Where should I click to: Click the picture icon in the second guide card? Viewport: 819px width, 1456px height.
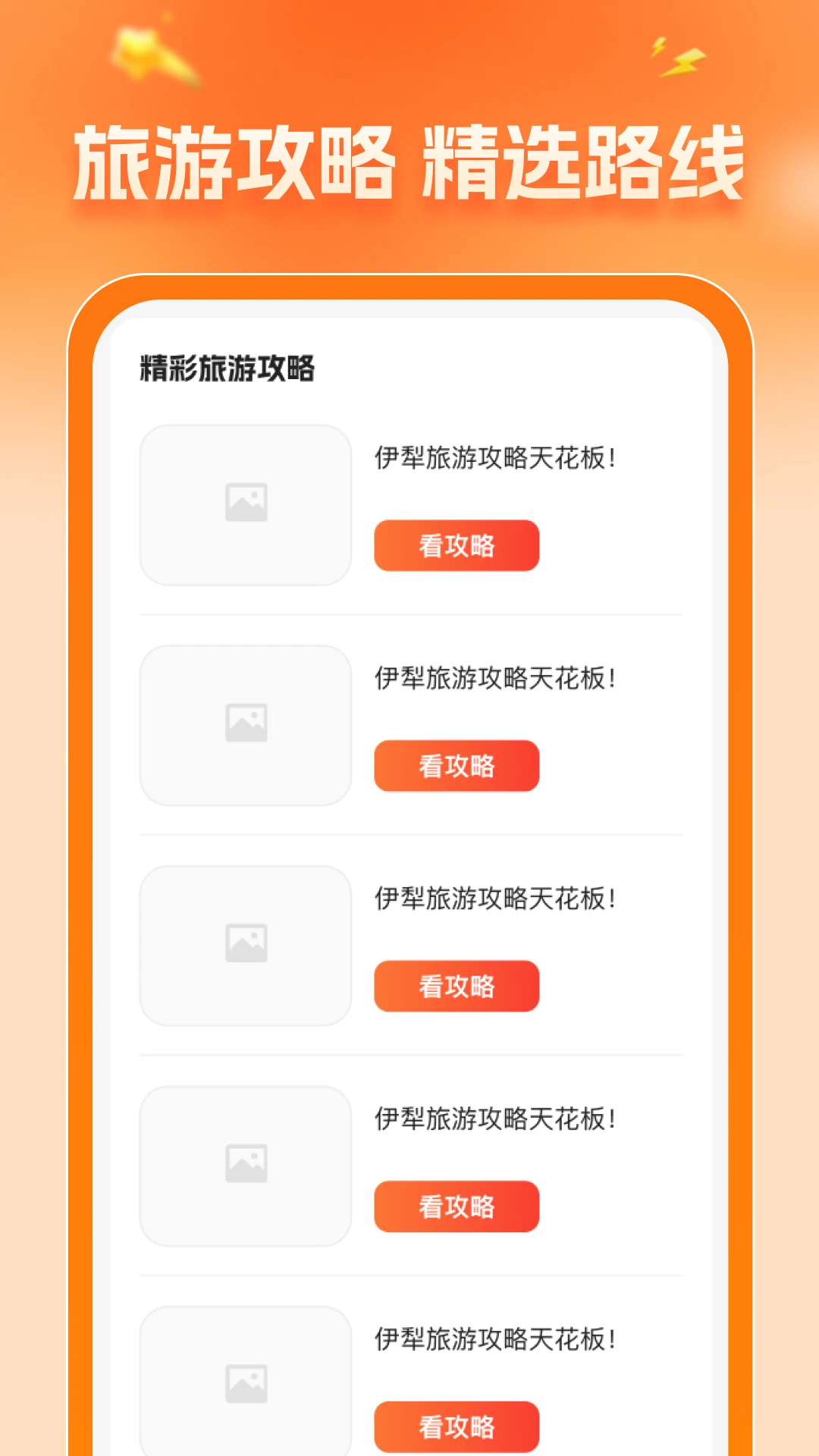pyautogui.click(x=246, y=723)
